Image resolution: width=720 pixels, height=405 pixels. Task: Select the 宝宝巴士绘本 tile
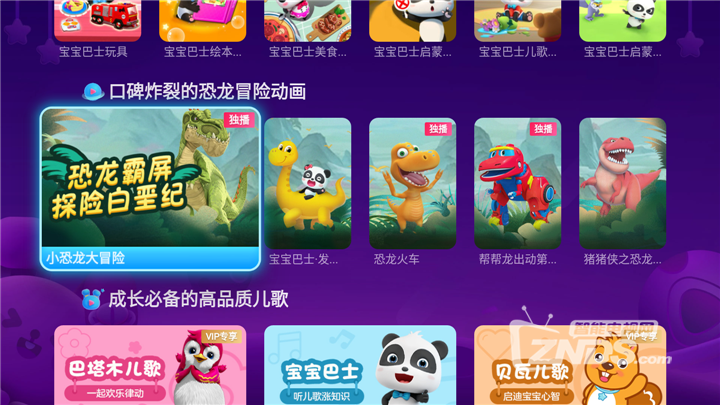coord(202,30)
